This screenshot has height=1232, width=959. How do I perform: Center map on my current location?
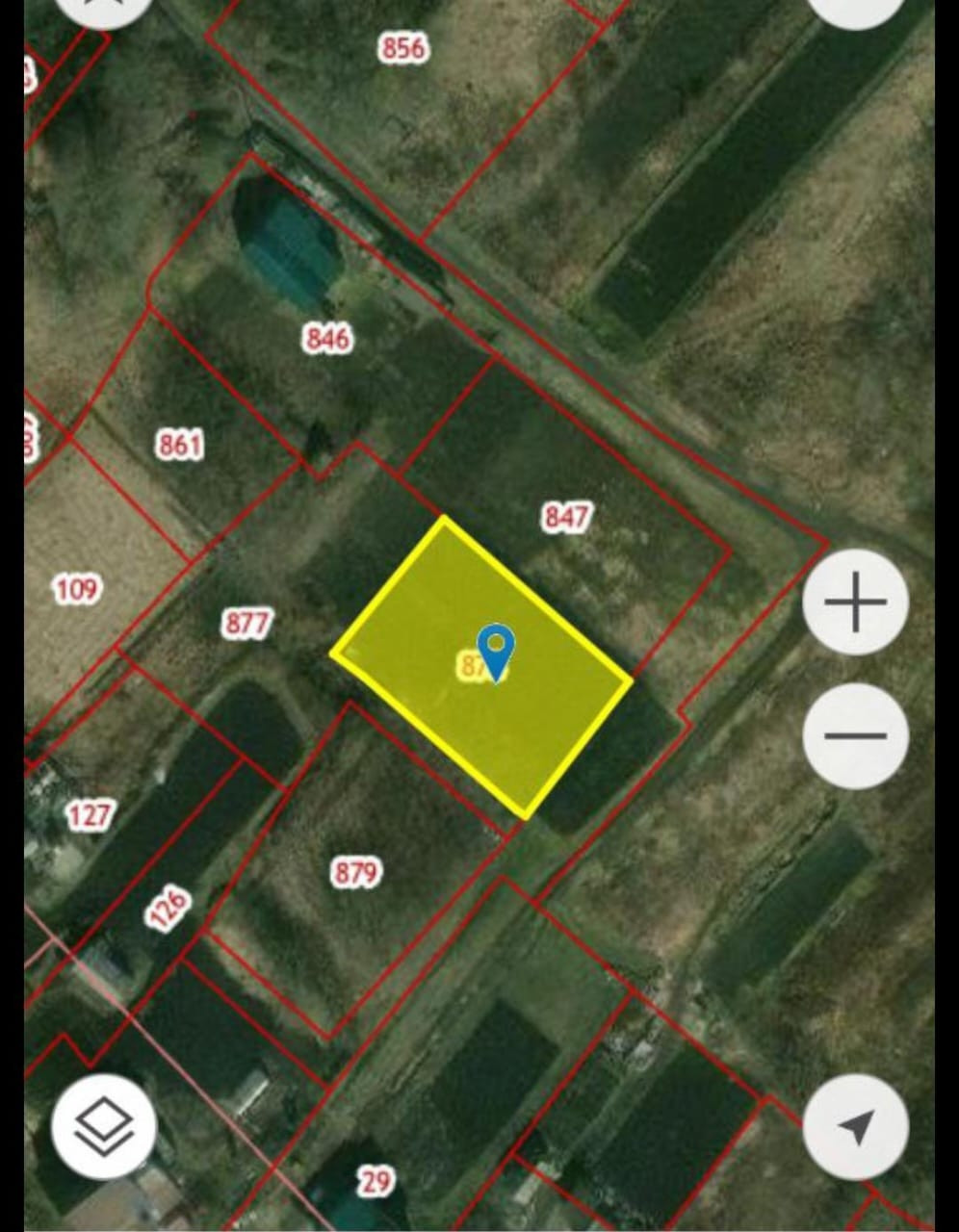855,1126
